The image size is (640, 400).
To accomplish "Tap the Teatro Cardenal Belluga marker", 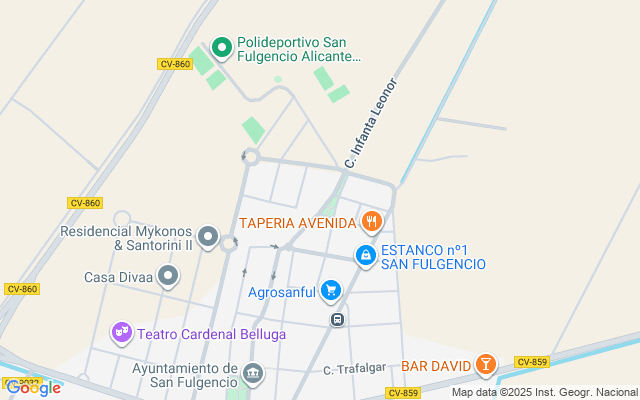I will pyautogui.click(x=122, y=332).
